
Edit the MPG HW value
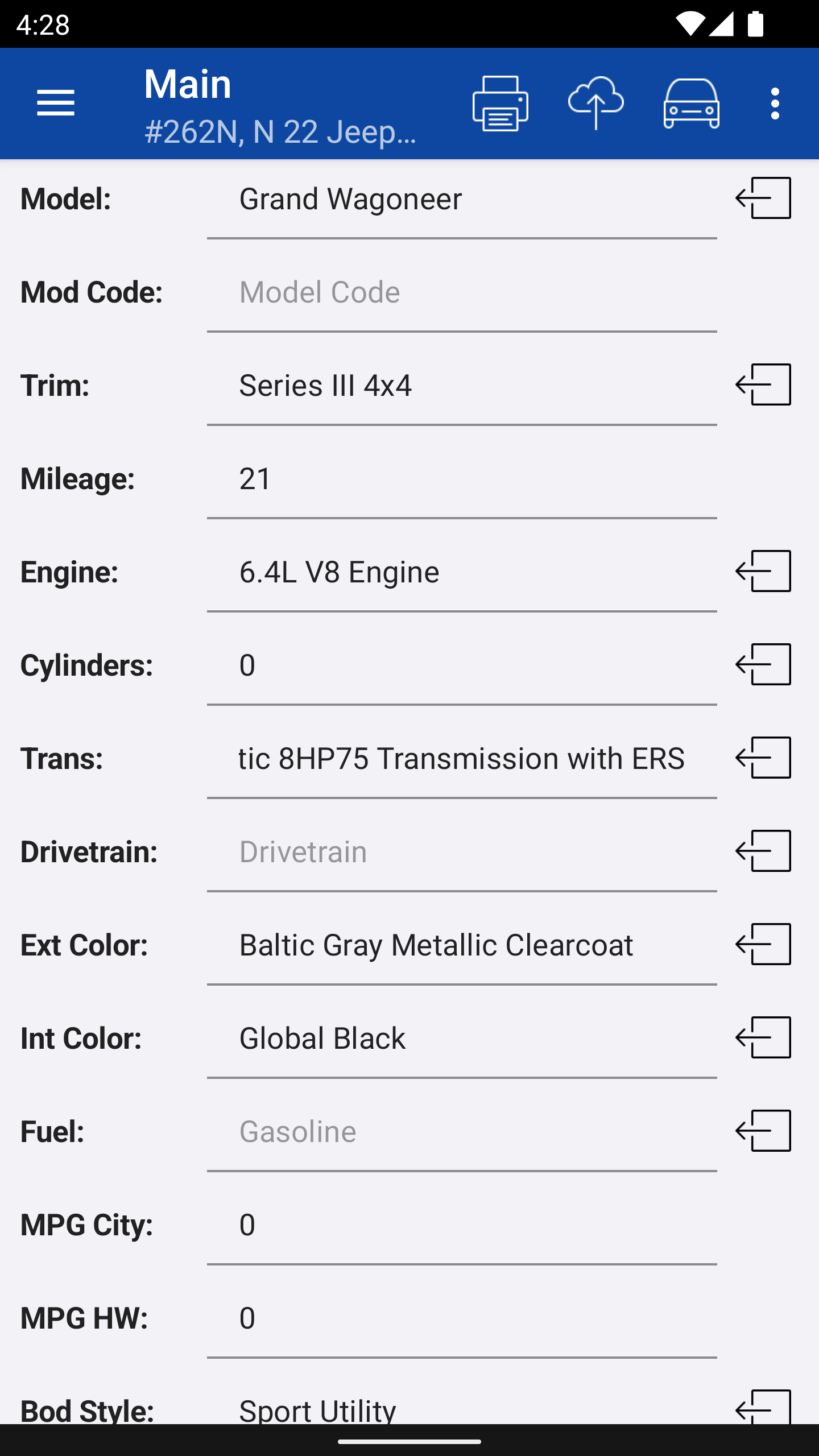461,1319
